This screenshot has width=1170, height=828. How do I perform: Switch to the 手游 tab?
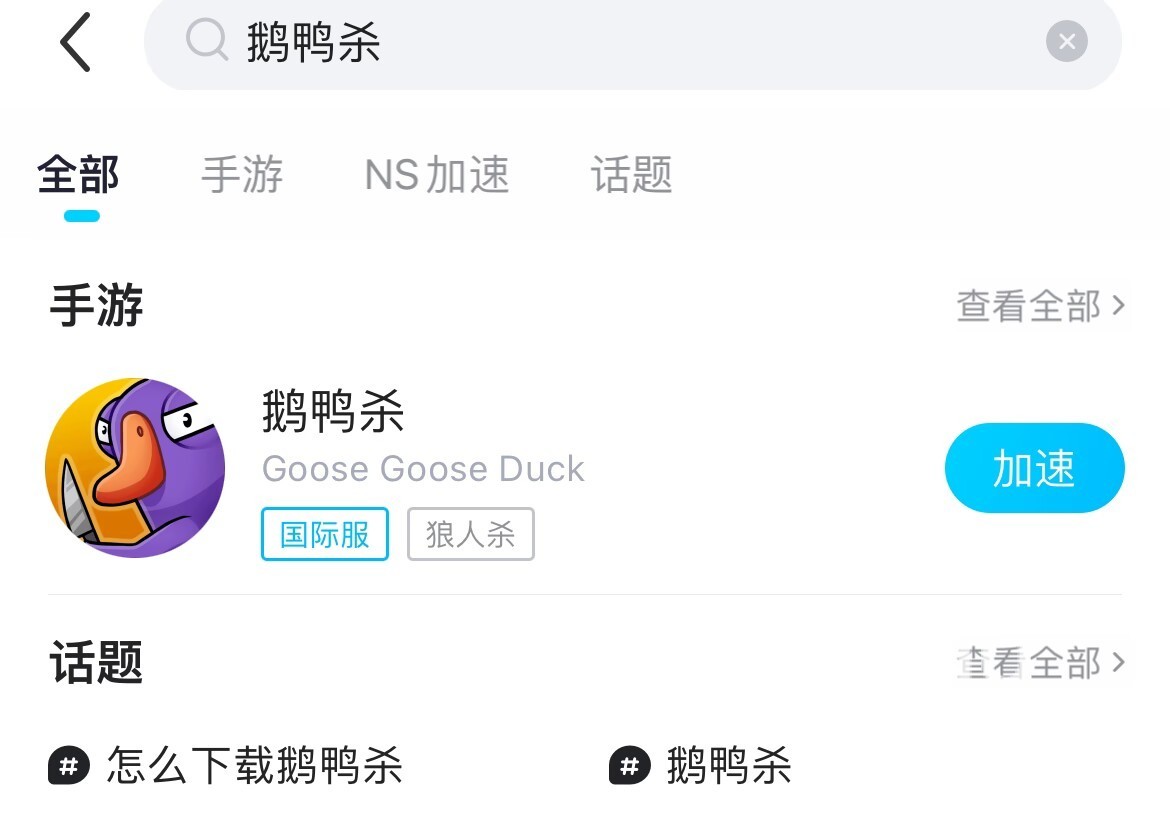242,176
